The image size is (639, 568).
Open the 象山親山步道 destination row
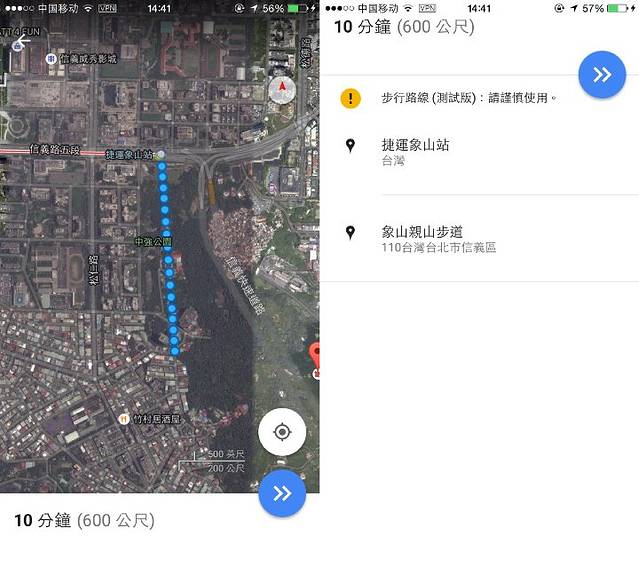[480, 238]
